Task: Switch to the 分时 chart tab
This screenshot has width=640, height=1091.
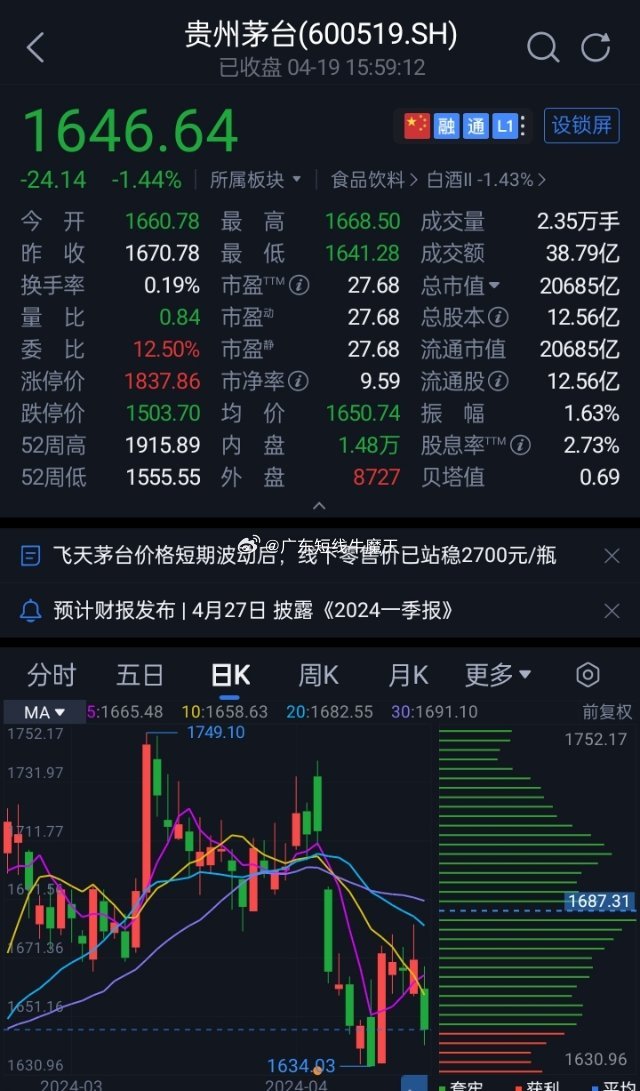Action: [x=51, y=674]
